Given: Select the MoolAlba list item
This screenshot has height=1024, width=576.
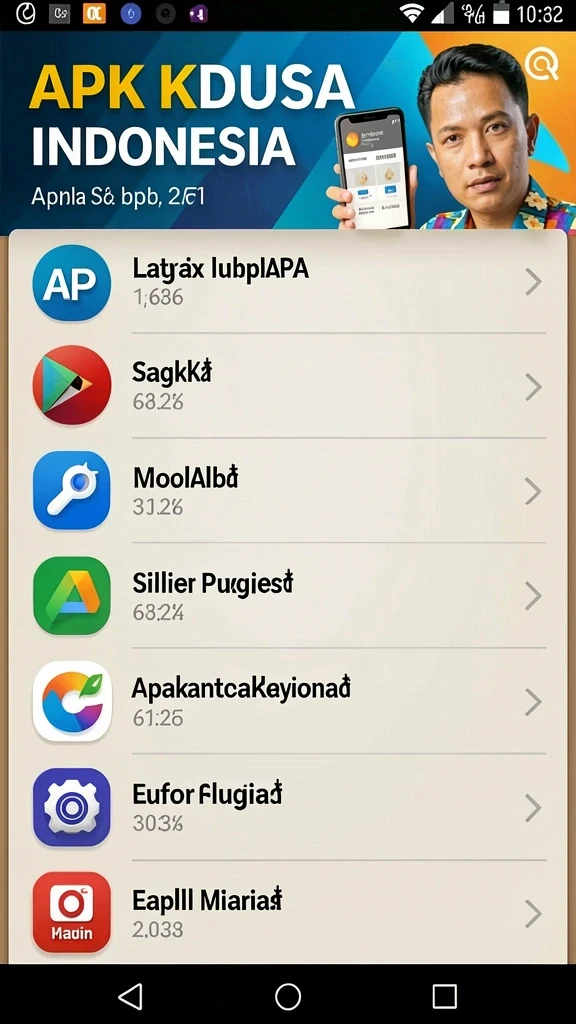Looking at the screenshot, I should tap(288, 490).
